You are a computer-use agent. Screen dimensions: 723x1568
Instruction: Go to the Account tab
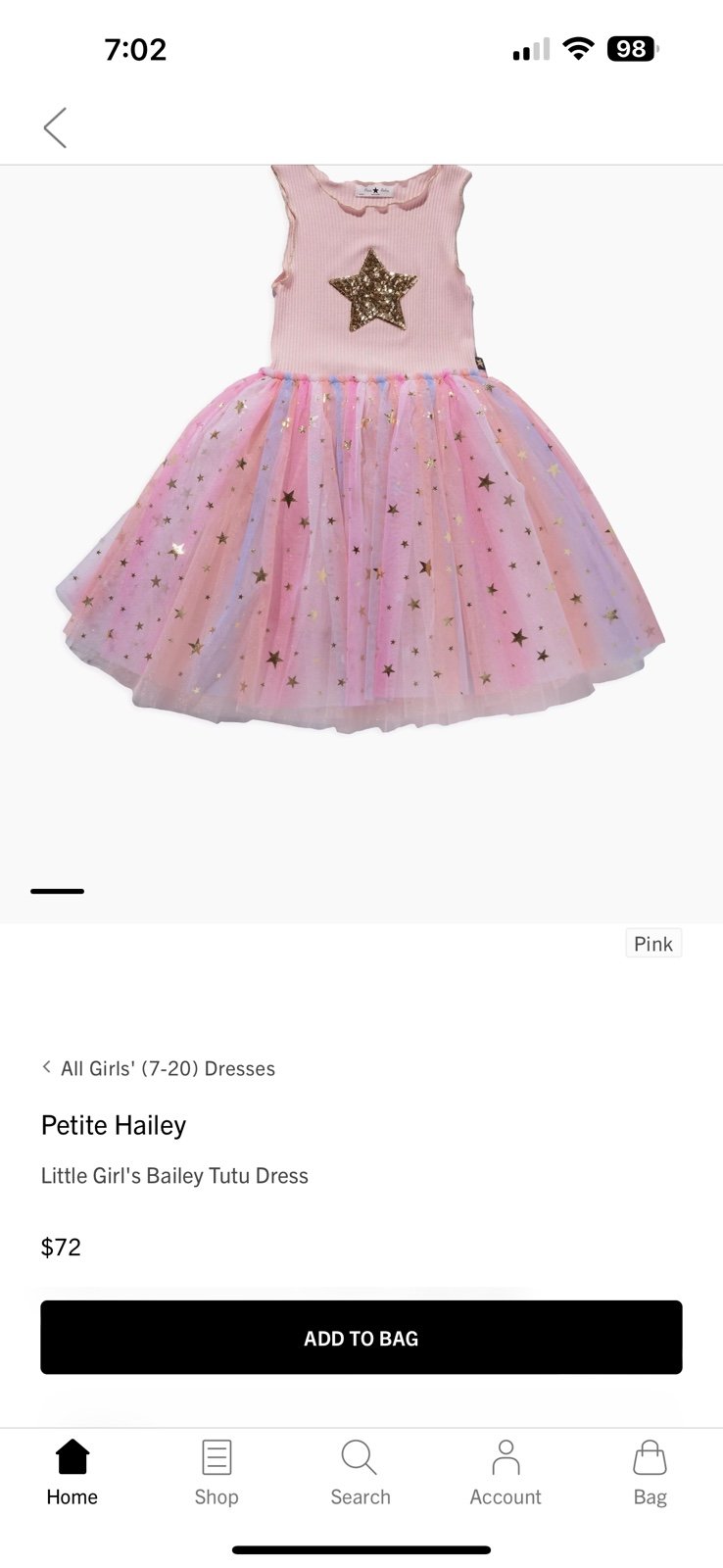506,1473
